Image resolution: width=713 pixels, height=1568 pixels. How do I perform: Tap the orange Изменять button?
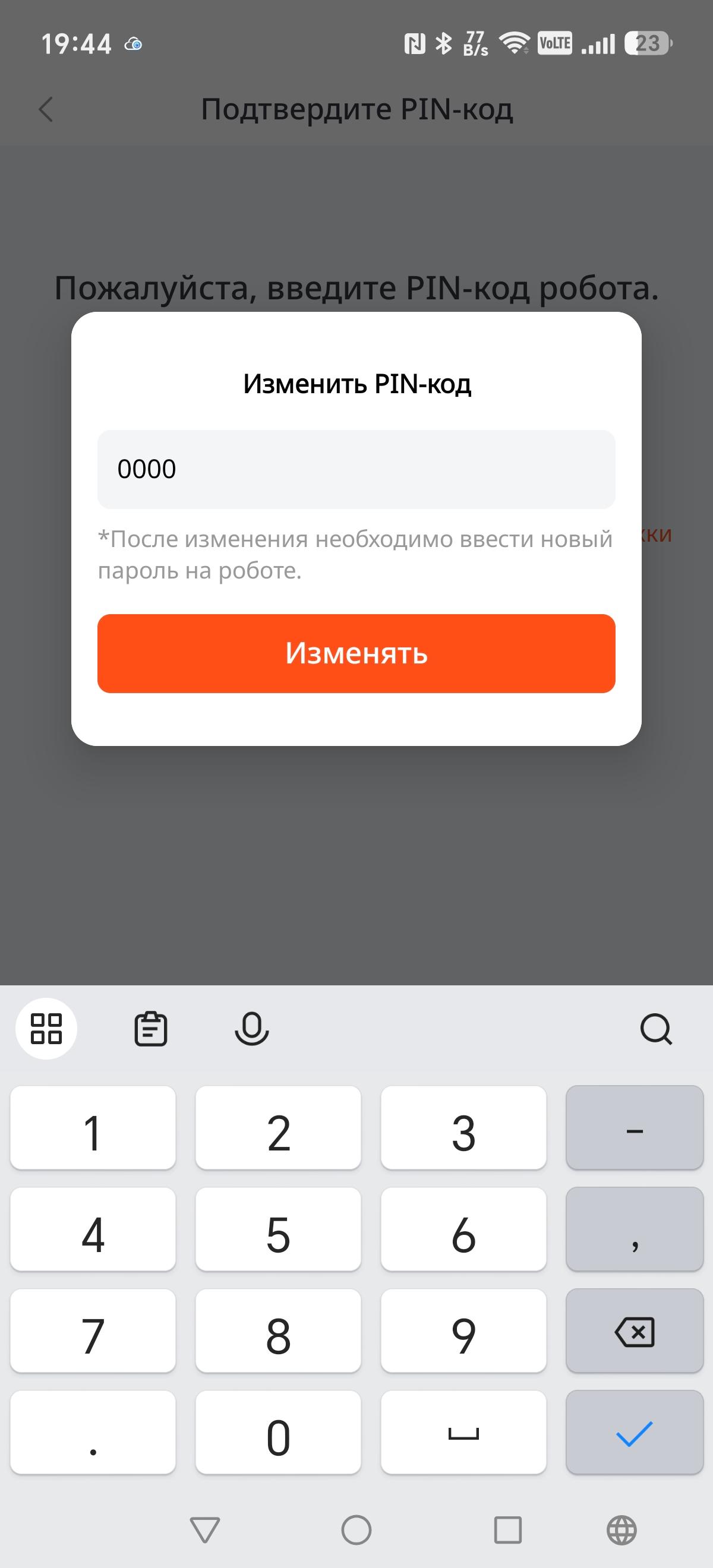click(x=356, y=653)
